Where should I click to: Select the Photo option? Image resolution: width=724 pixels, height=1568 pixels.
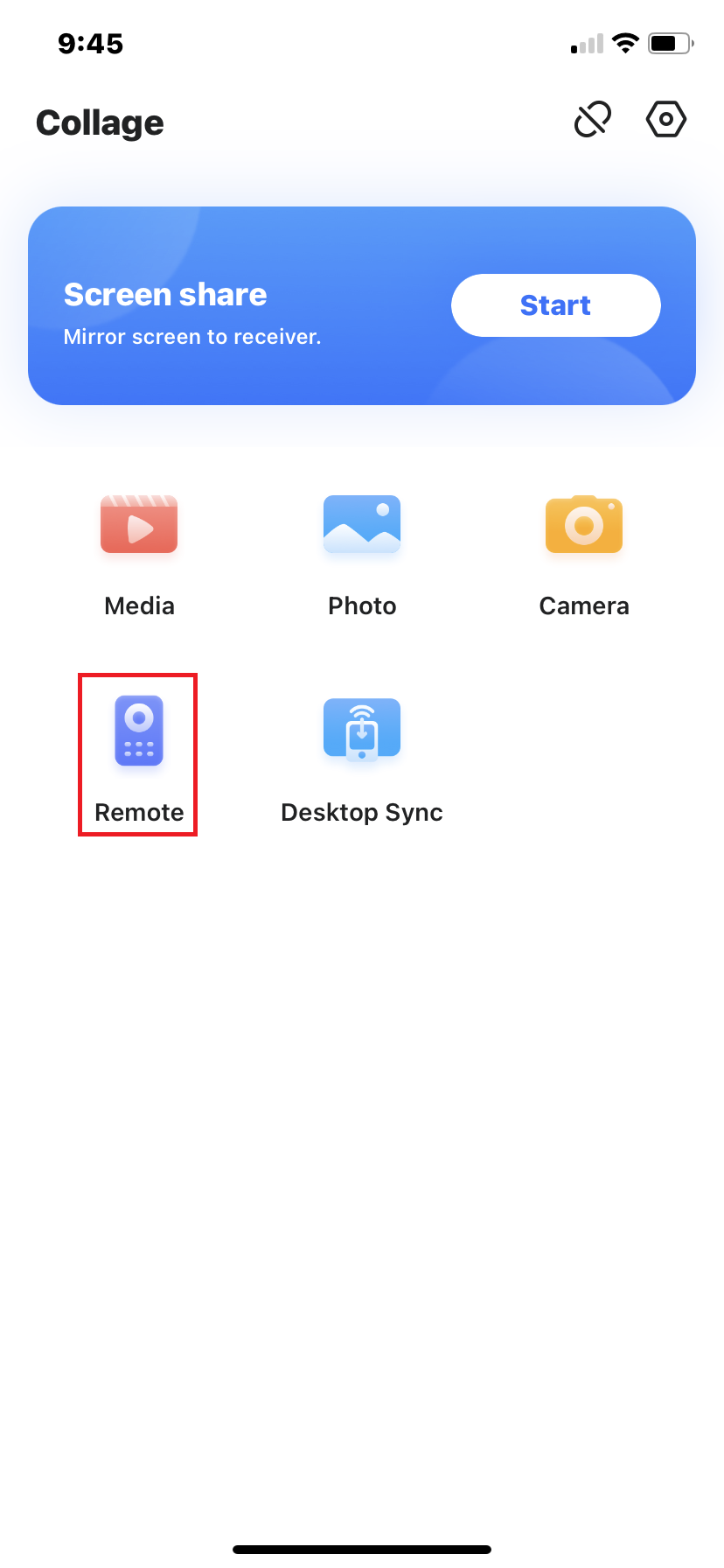coord(362,553)
